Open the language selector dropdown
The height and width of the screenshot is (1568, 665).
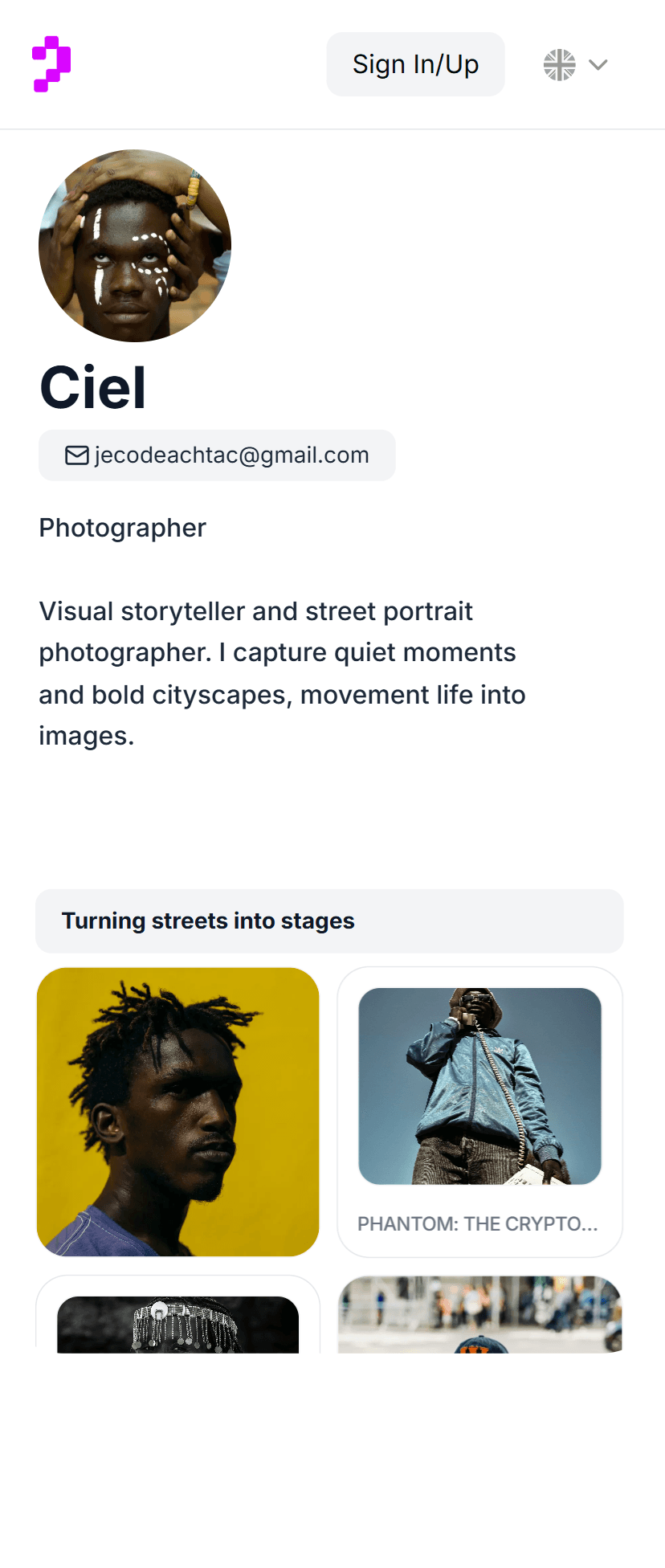tap(575, 64)
